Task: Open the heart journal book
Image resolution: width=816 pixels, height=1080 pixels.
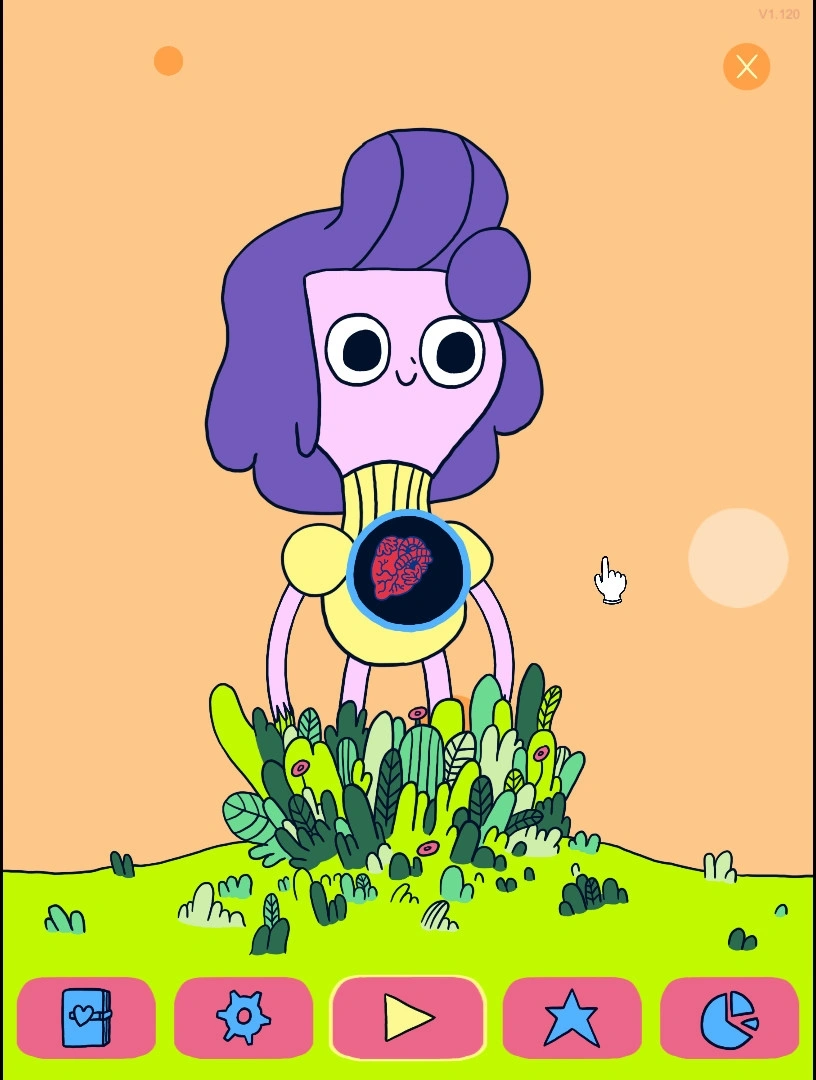Action: 87,1017
